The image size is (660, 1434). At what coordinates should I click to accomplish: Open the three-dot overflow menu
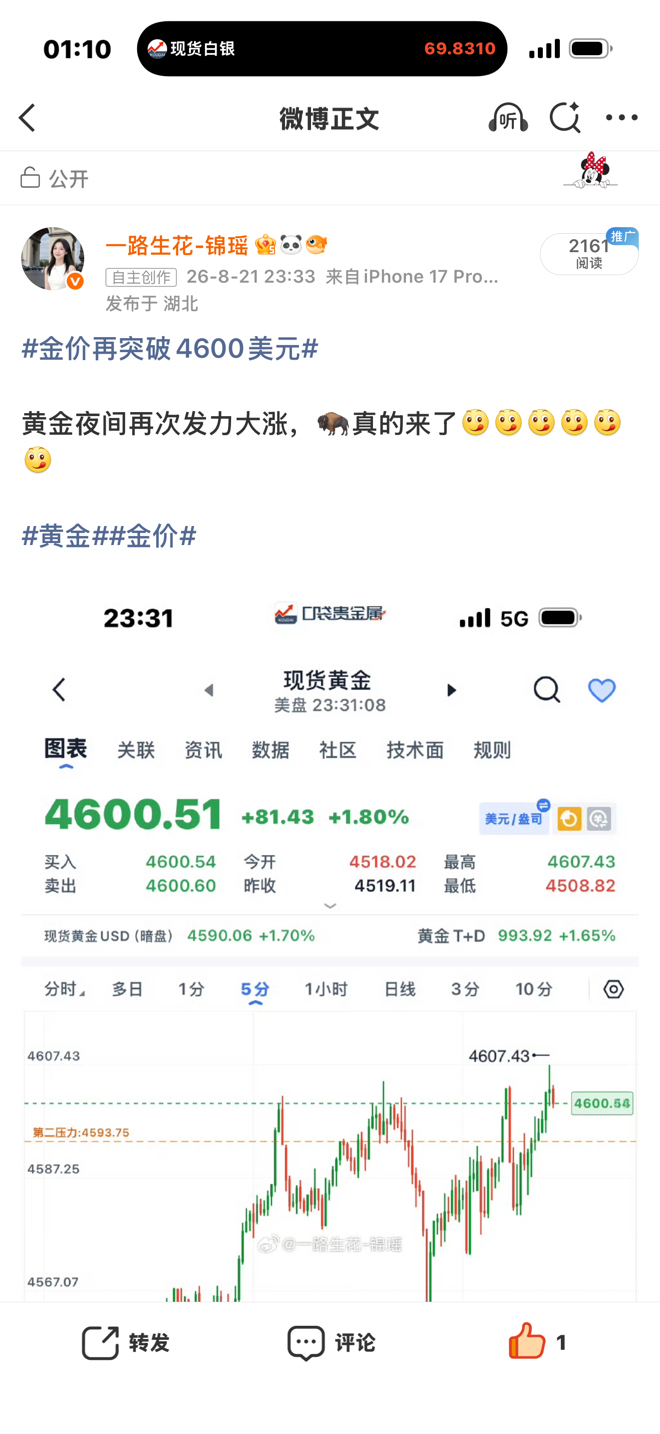pyautogui.click(x=622, y=118)
